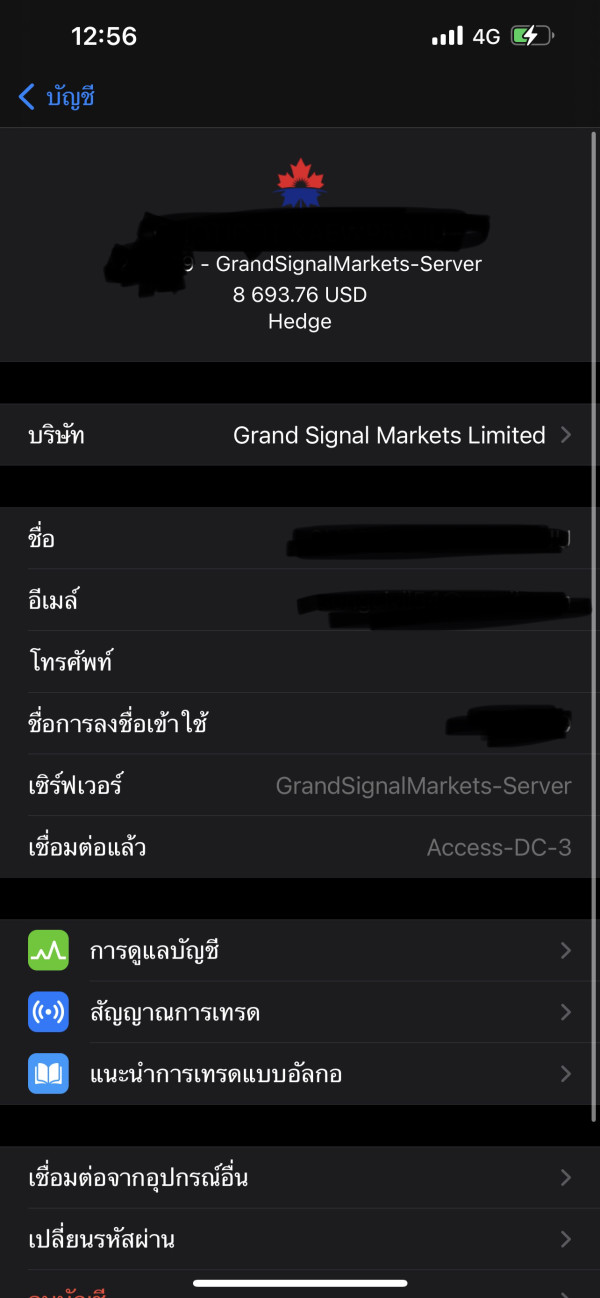This screenshot has height=1298, width=600.
Task: Open แนะนำการเทรดแบบอัลกอ
Action: click(300, 1074)
